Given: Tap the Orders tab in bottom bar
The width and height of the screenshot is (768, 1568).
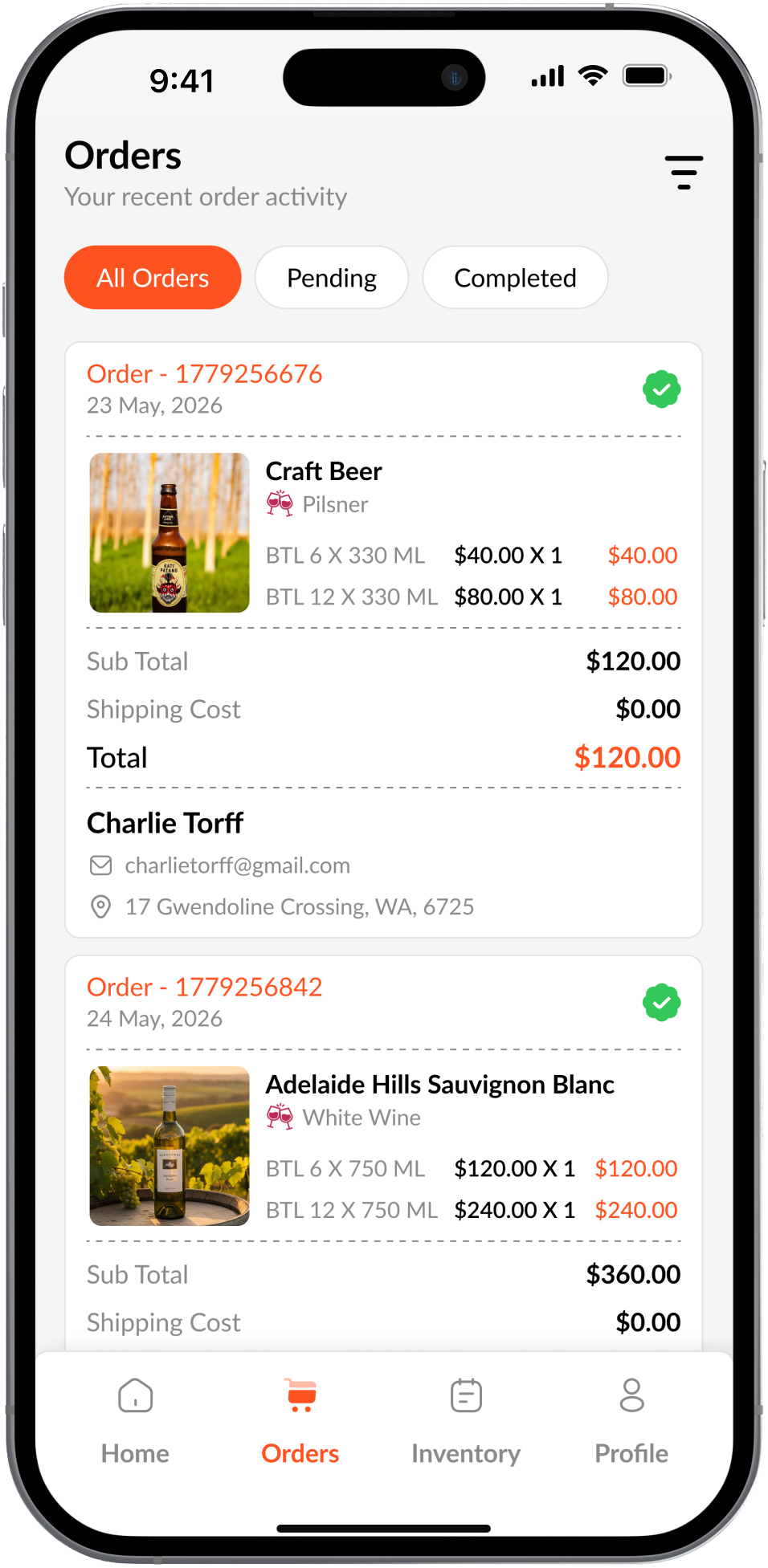Looking at the screenshot, I should (300, 1421).
